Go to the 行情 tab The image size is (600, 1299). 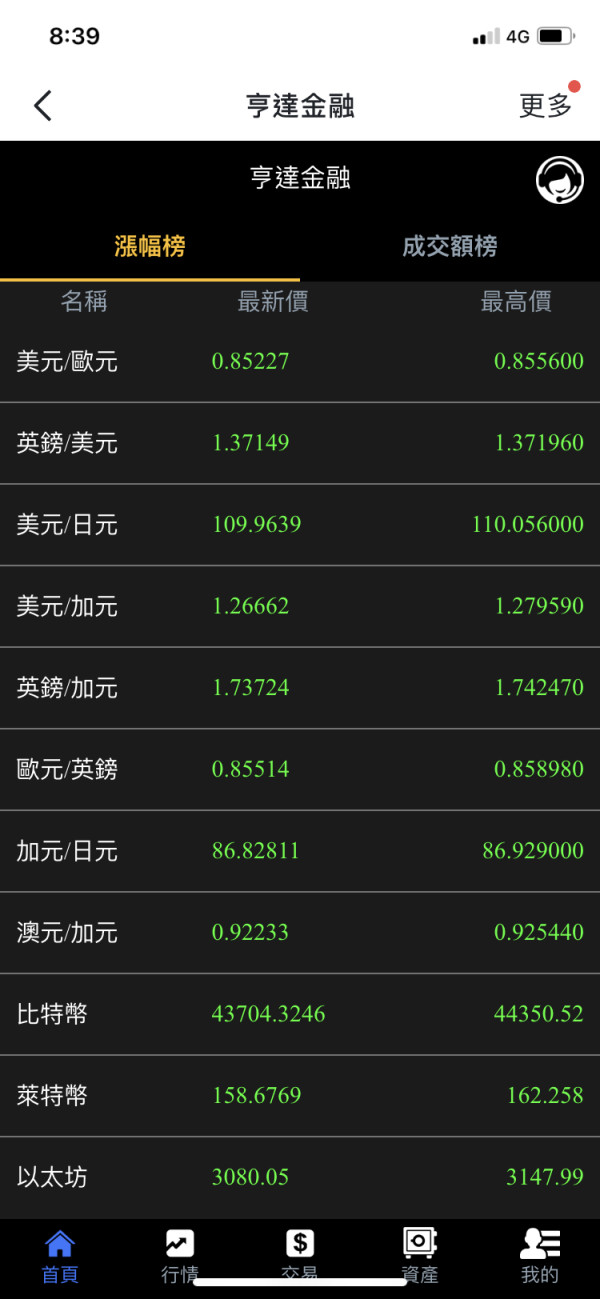click(x=180, y=1256)
